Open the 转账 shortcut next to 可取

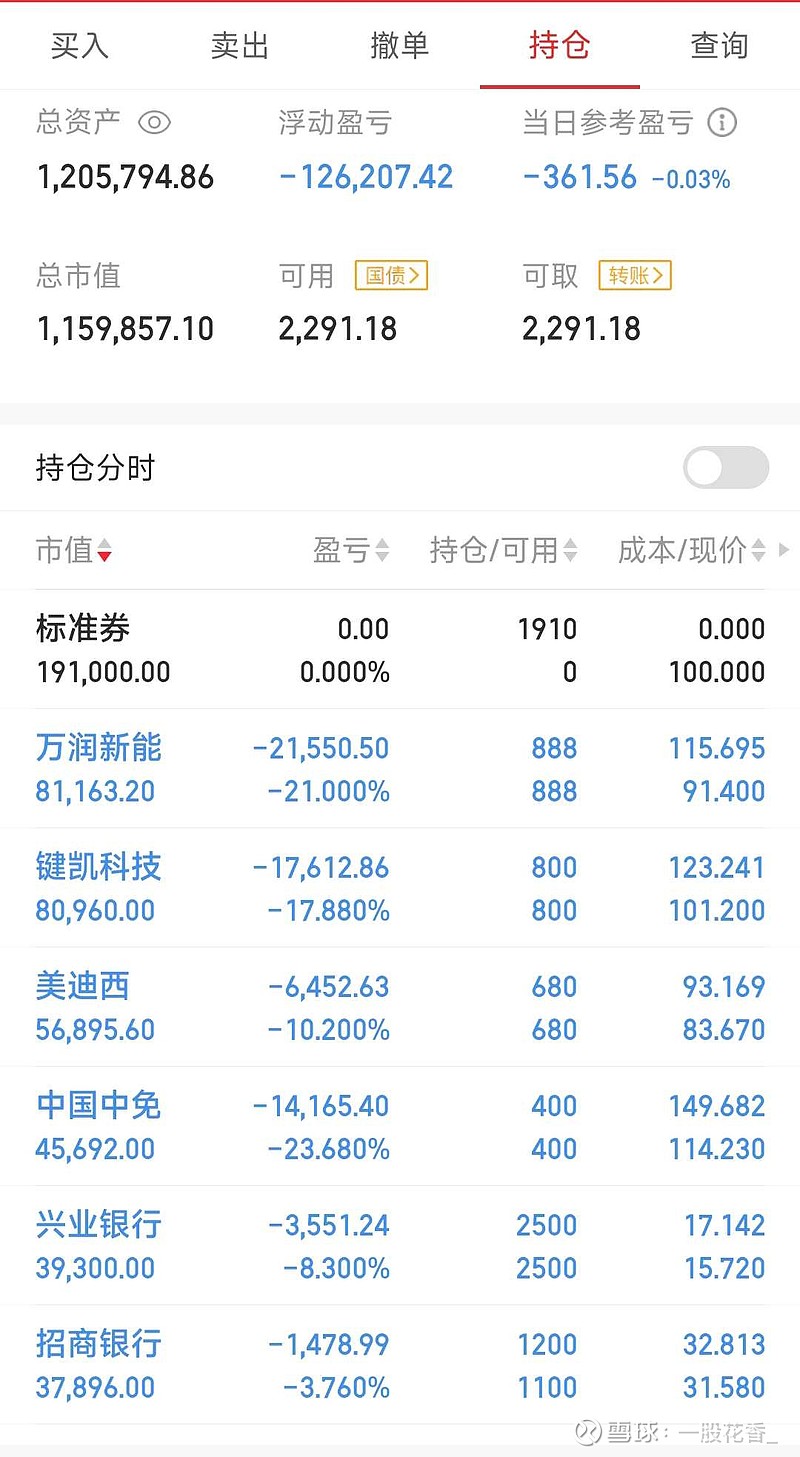(635, 275)
